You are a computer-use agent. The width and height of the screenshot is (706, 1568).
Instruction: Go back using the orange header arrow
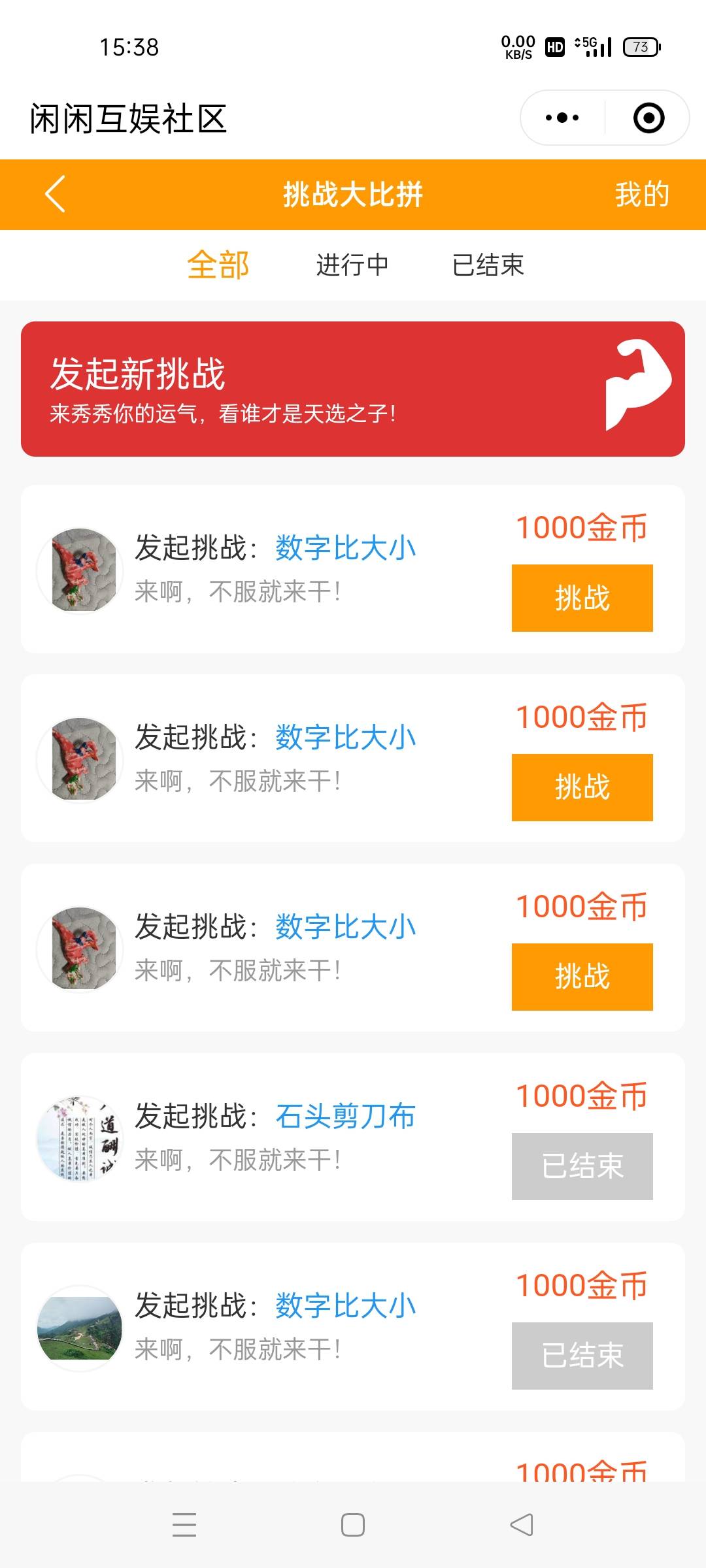(56, 194)
